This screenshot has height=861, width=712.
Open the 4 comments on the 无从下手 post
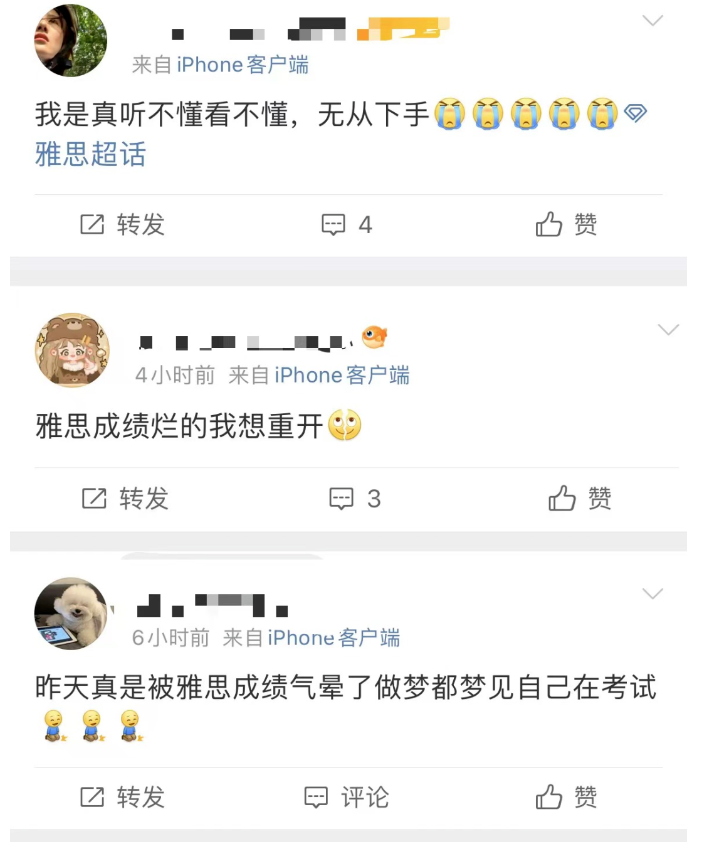coord(346,225)
